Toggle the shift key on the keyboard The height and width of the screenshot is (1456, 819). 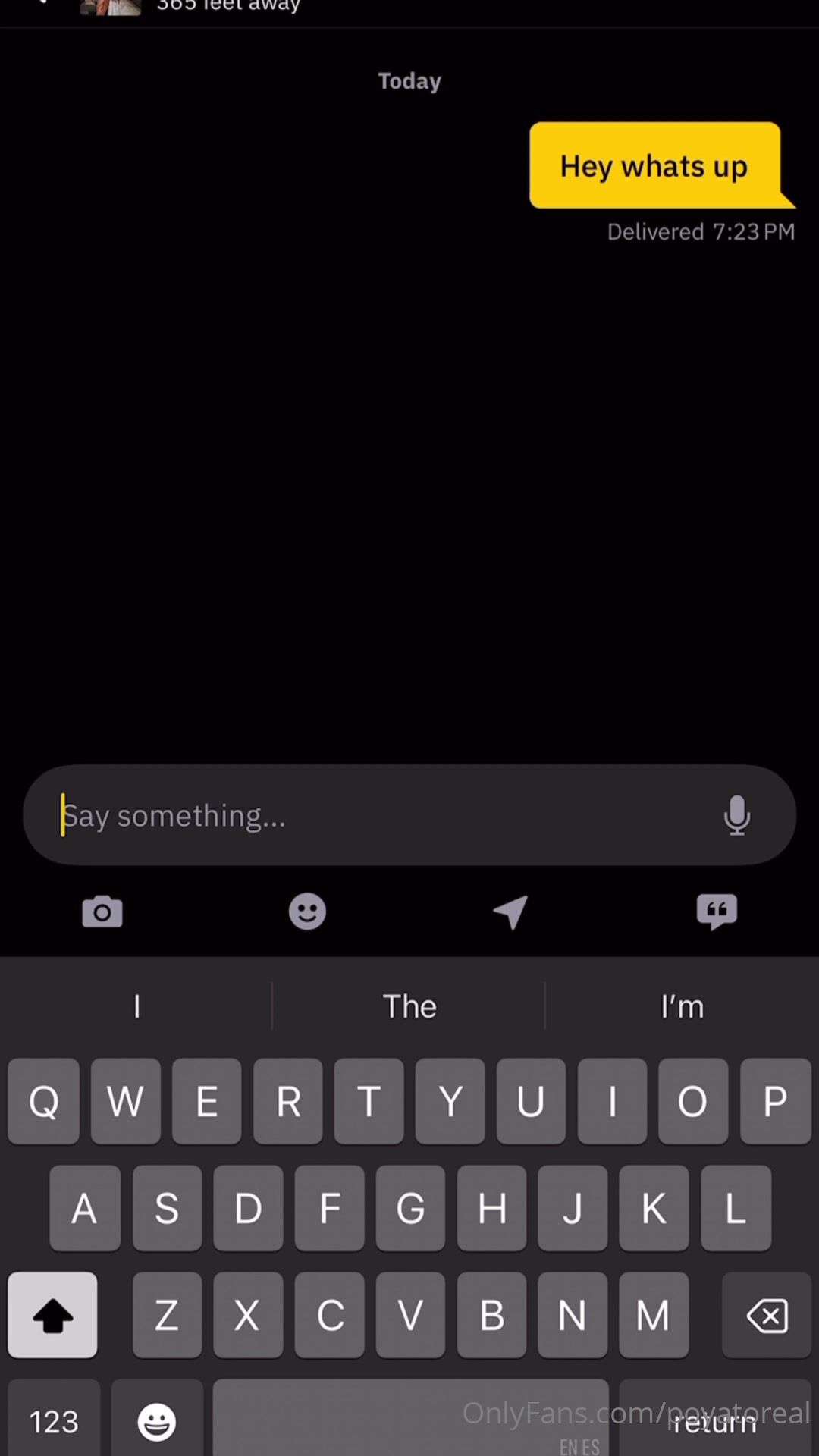52,1316
